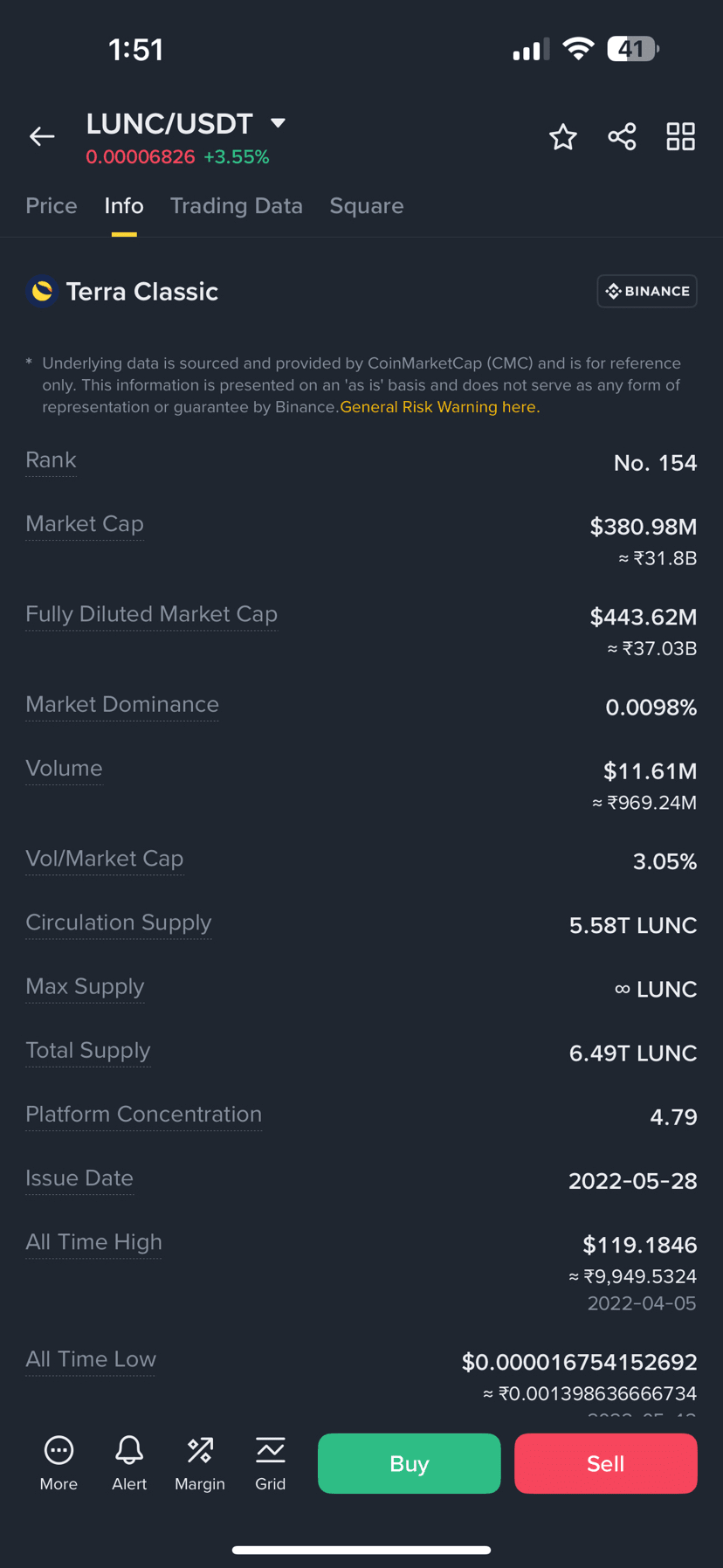
Task: Open Margin trading
Action: coord(200,1462)
